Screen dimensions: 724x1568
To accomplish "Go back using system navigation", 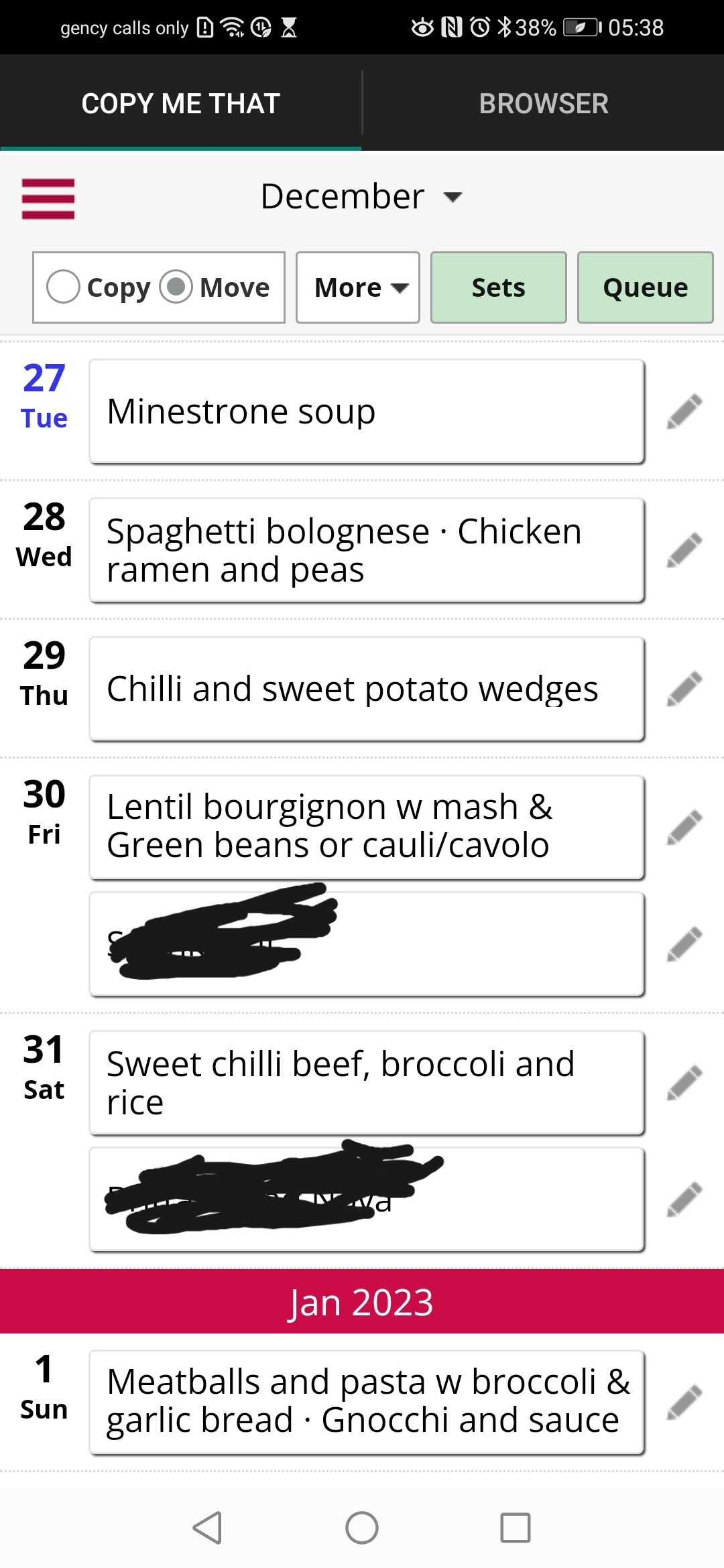I will pyautogui.click(x=207, y=1528).
